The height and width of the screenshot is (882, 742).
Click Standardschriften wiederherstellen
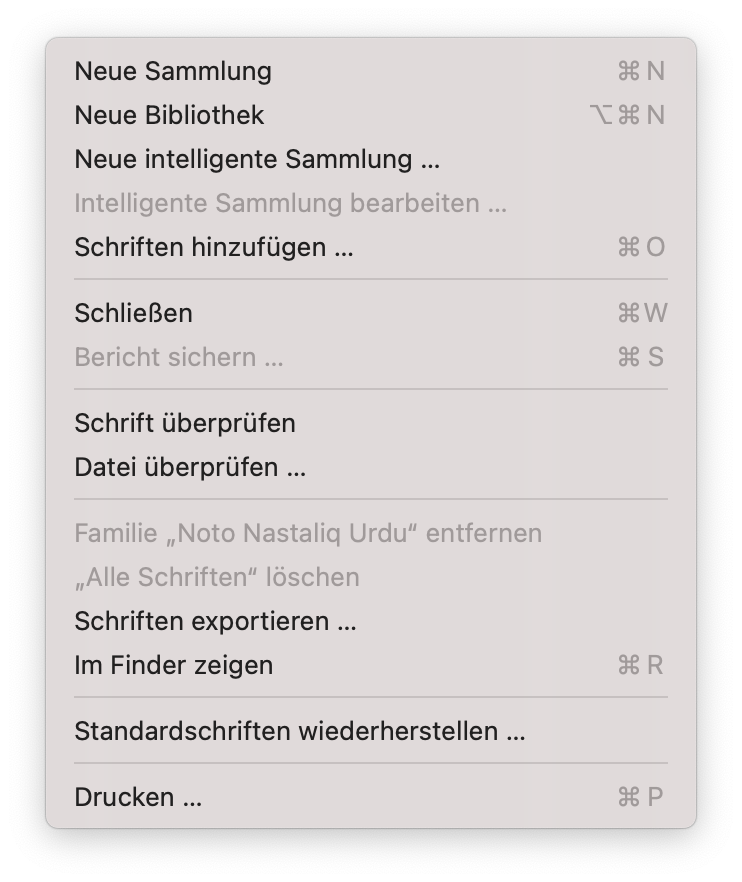pyautogui.click(x=300, y=731)
